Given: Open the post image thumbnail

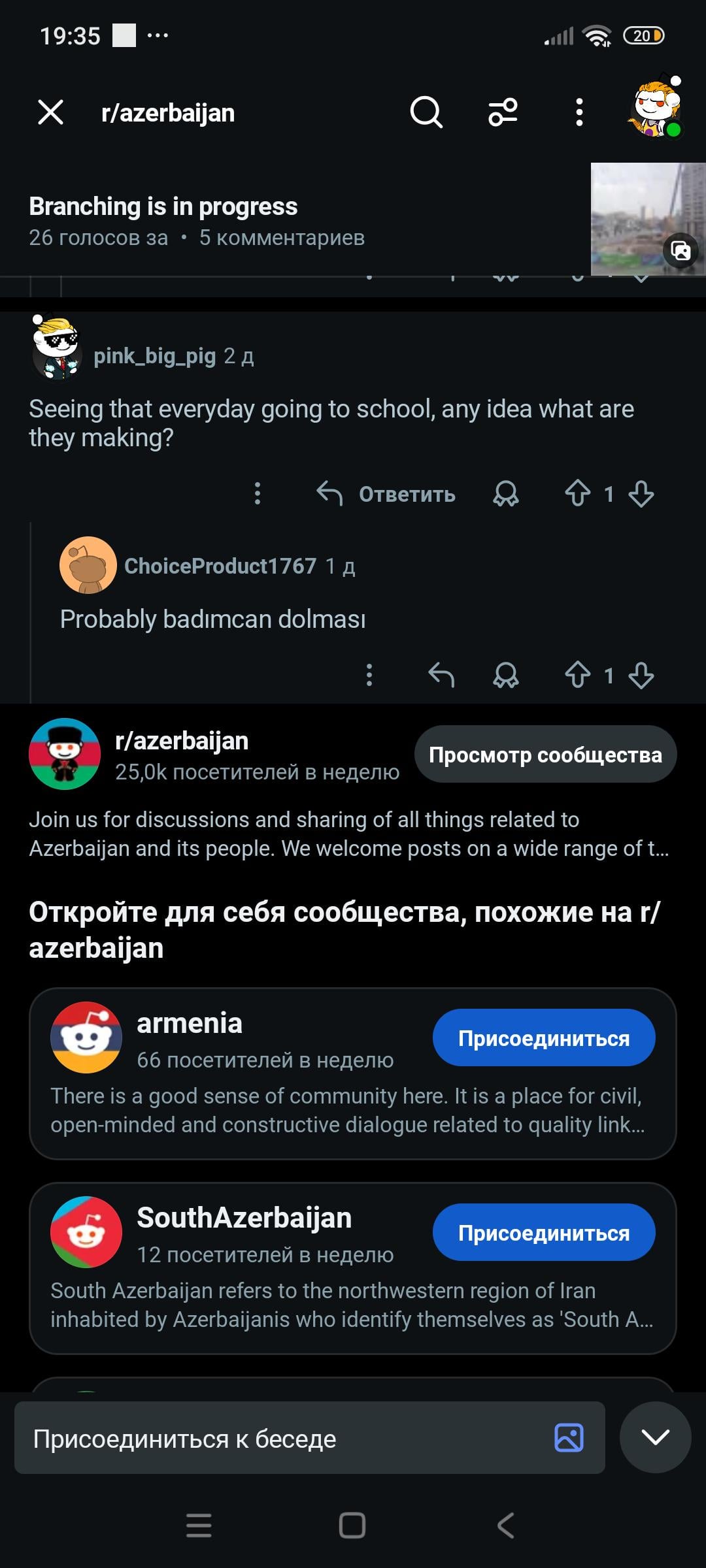Looking at the screenshot, I should 647,219.
